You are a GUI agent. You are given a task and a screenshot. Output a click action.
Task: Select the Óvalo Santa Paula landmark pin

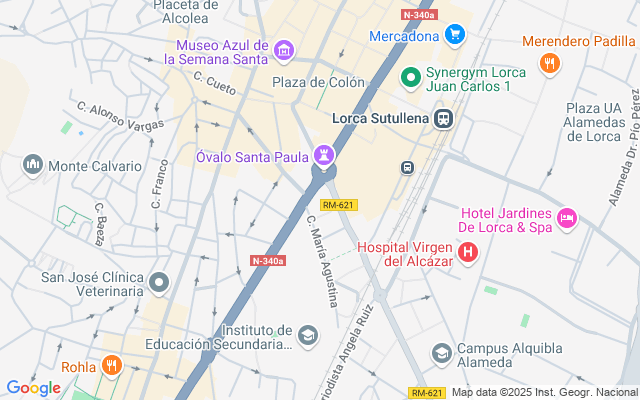coord(323,156)
